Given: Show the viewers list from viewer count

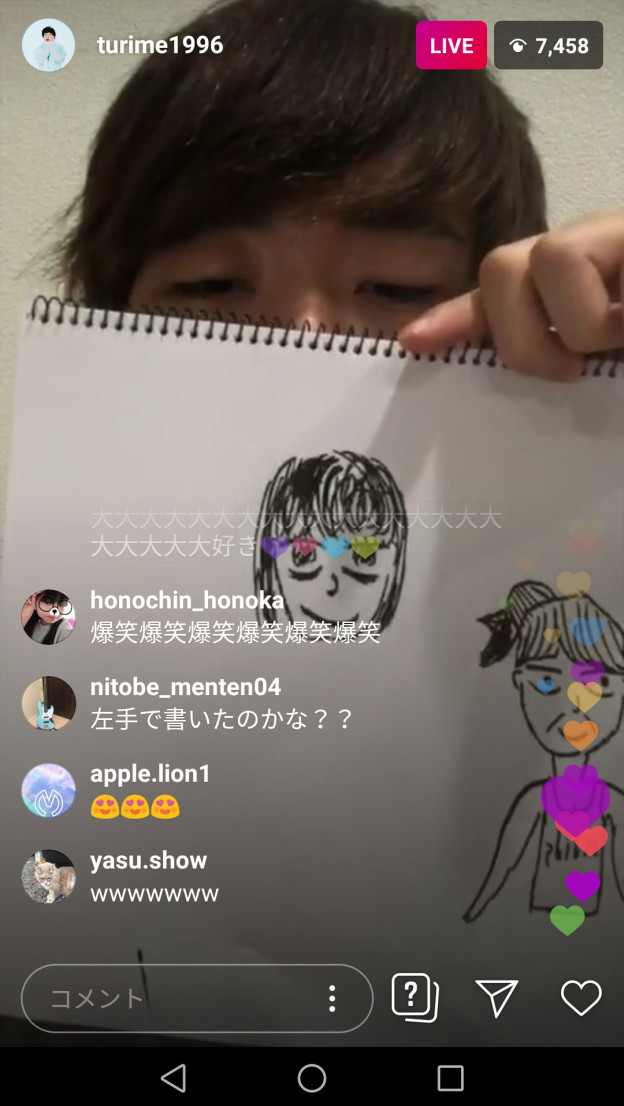Looking at the screenshot, I should point(548,45).
